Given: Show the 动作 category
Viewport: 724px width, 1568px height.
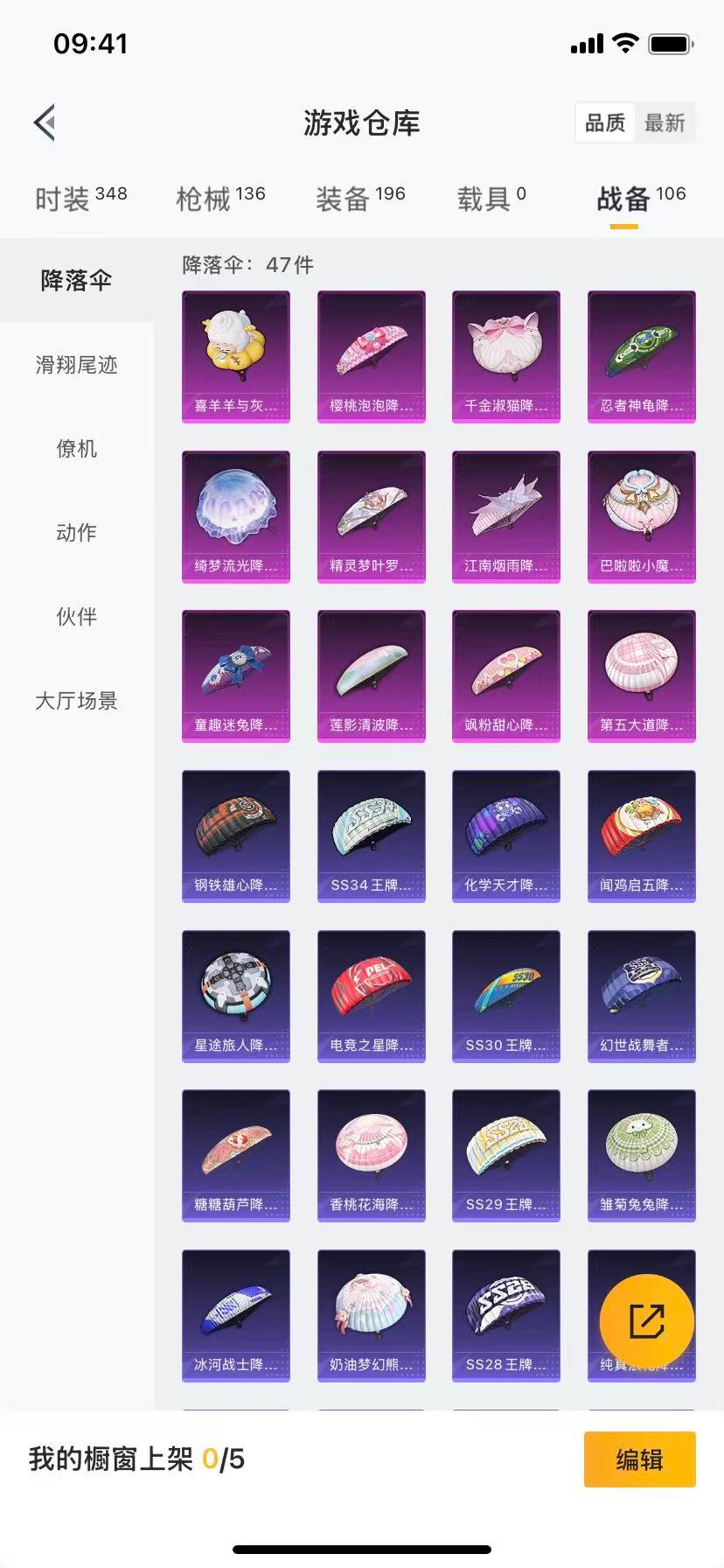Looking at the screenshot, I should (76, 533).
